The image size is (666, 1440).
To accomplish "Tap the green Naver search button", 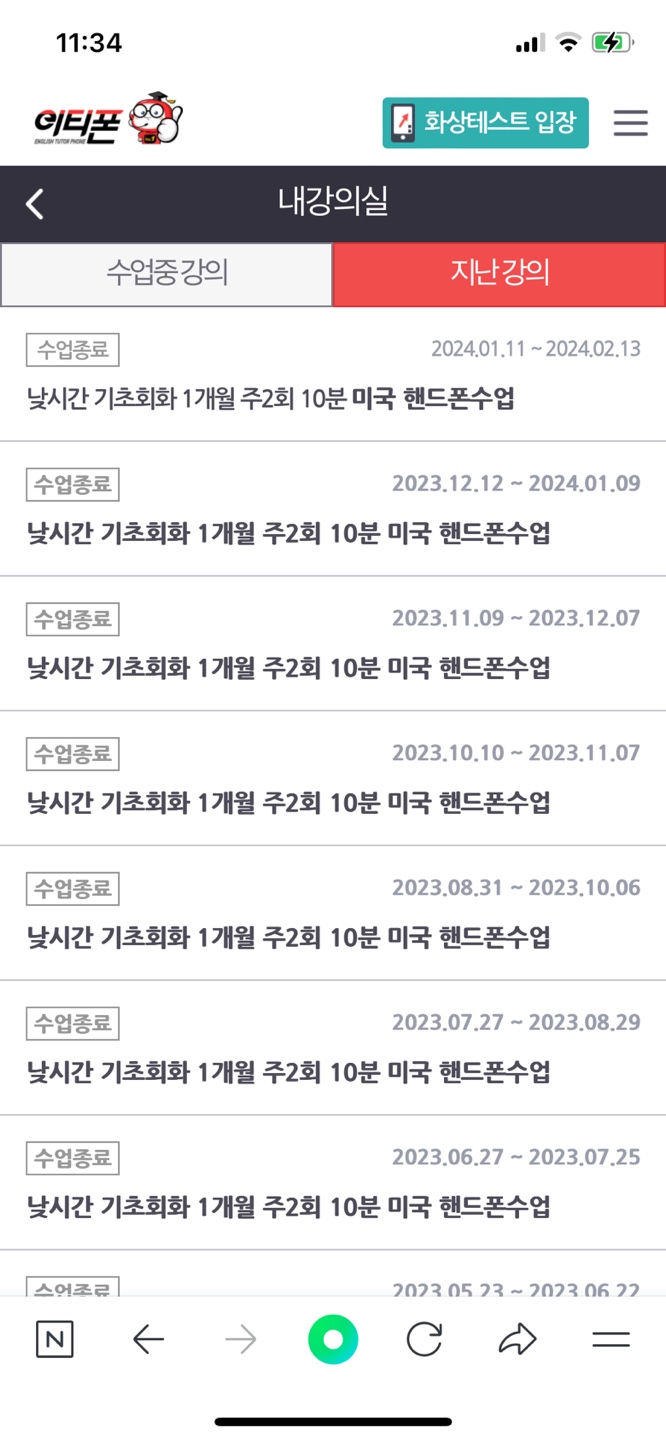I will [333, 1339].
